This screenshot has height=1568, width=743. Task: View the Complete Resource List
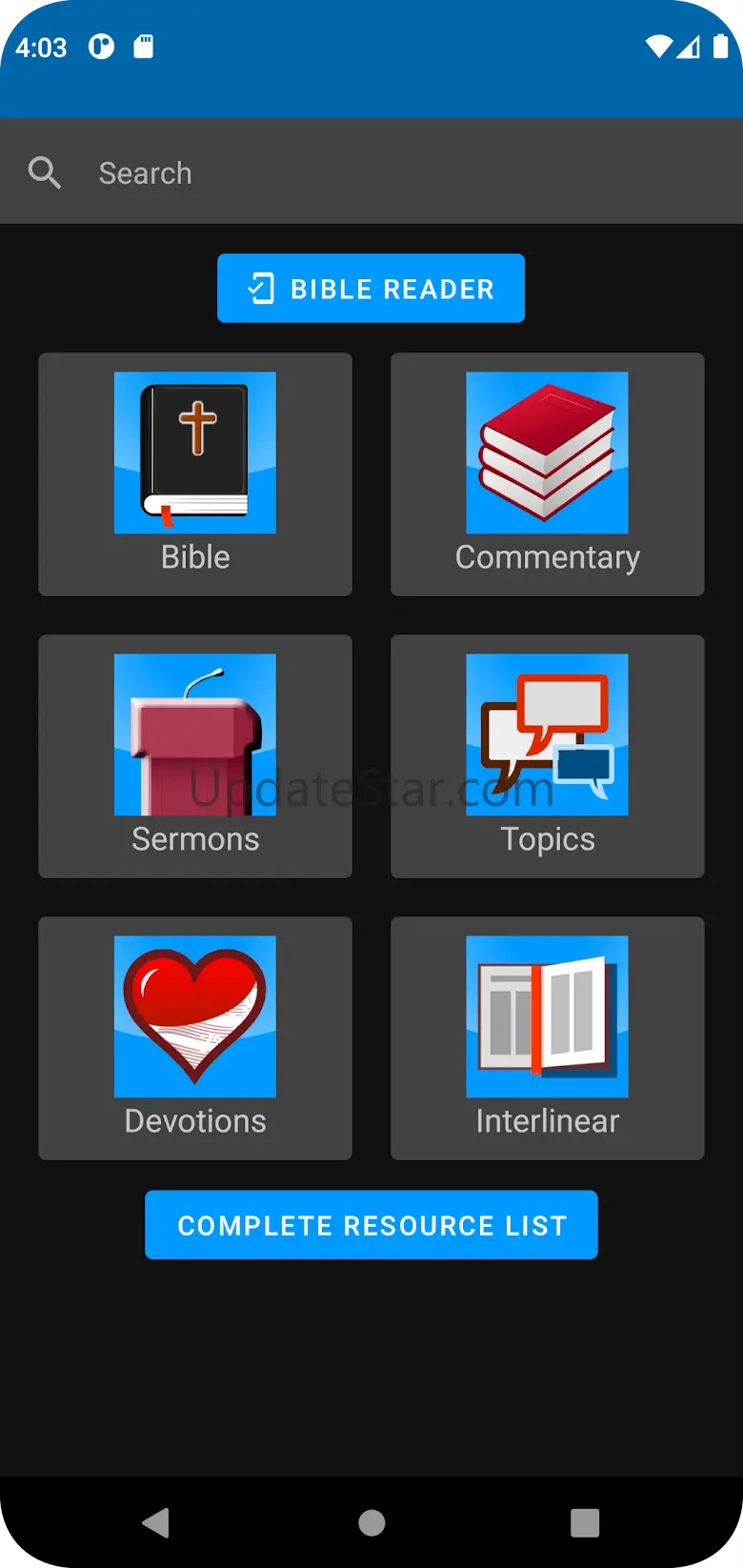(x=371, y=1225)
